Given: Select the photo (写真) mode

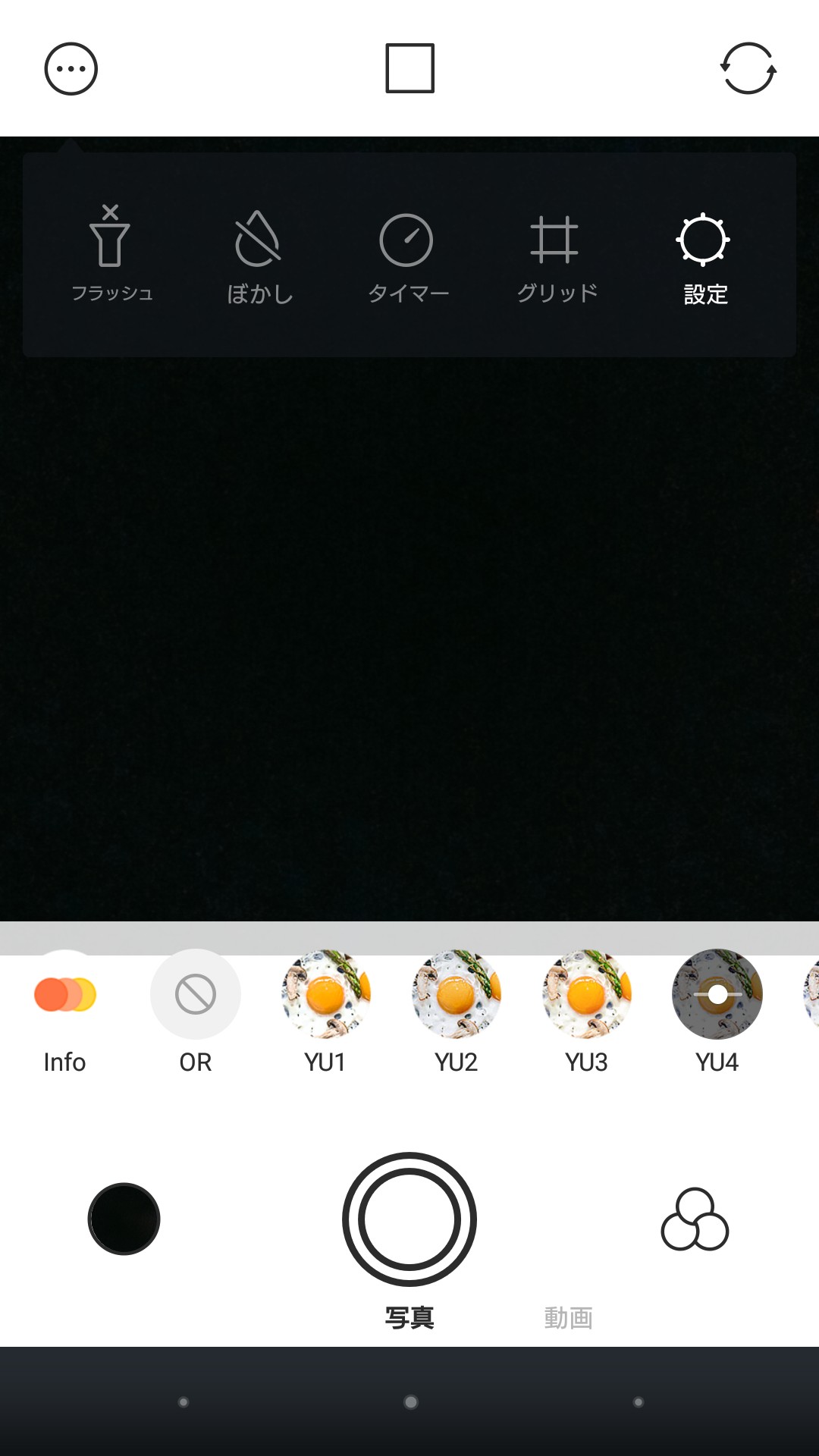Looking at the screenshot, I should pyautogui.click(x=409, y=1318).
